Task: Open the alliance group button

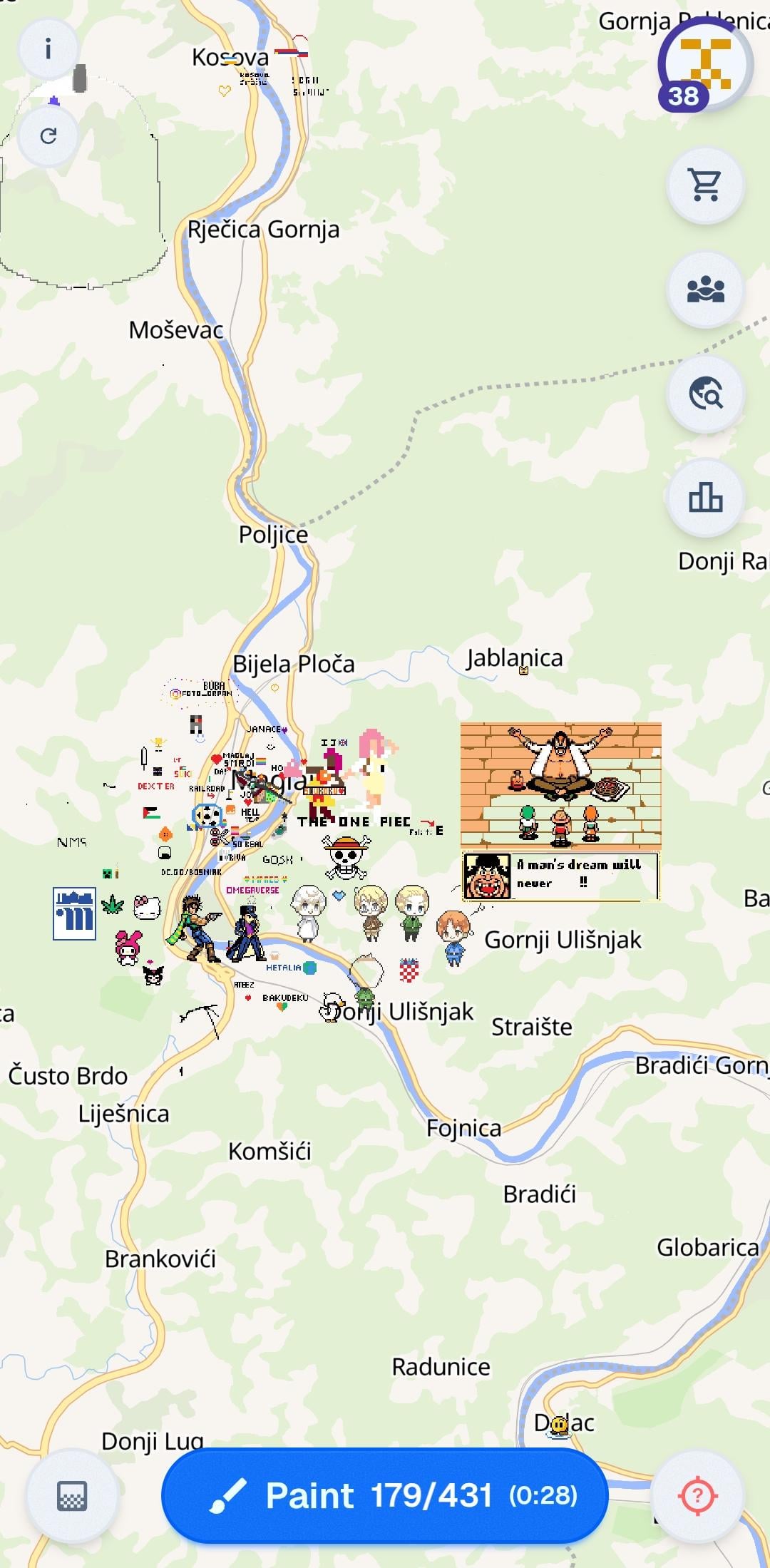Action: tap(705, 289)
